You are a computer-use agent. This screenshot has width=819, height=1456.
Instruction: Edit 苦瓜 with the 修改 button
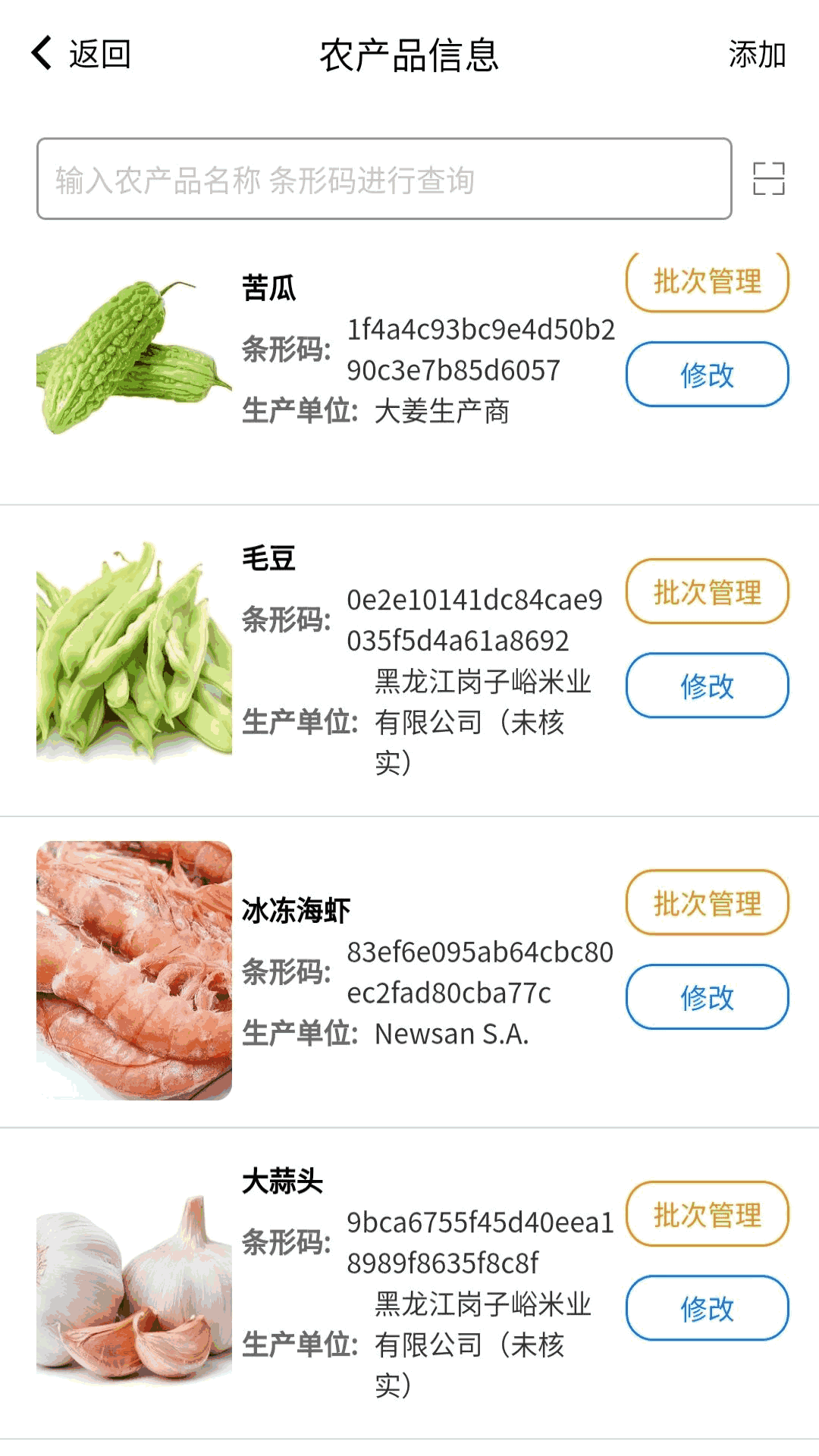[707, 375]
